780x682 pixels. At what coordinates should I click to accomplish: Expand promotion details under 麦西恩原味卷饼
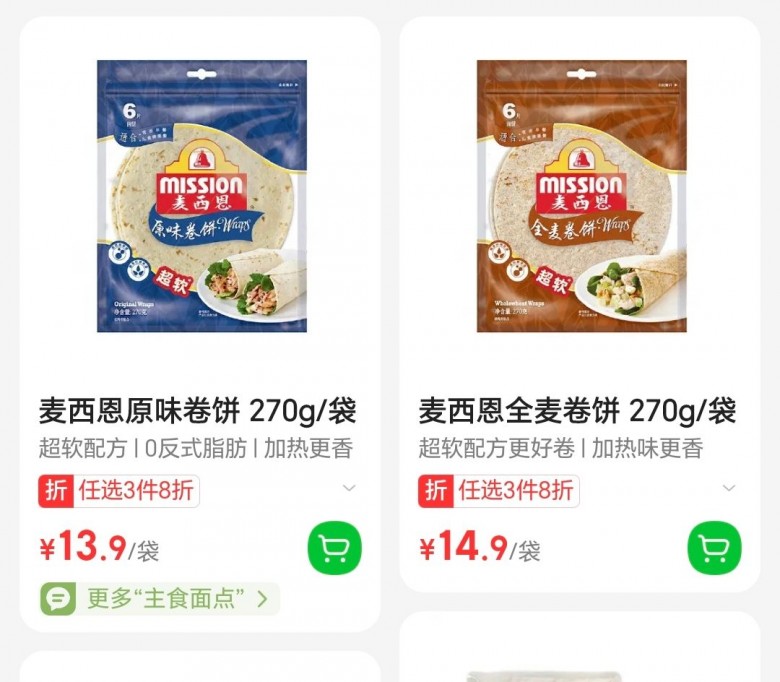349,489
